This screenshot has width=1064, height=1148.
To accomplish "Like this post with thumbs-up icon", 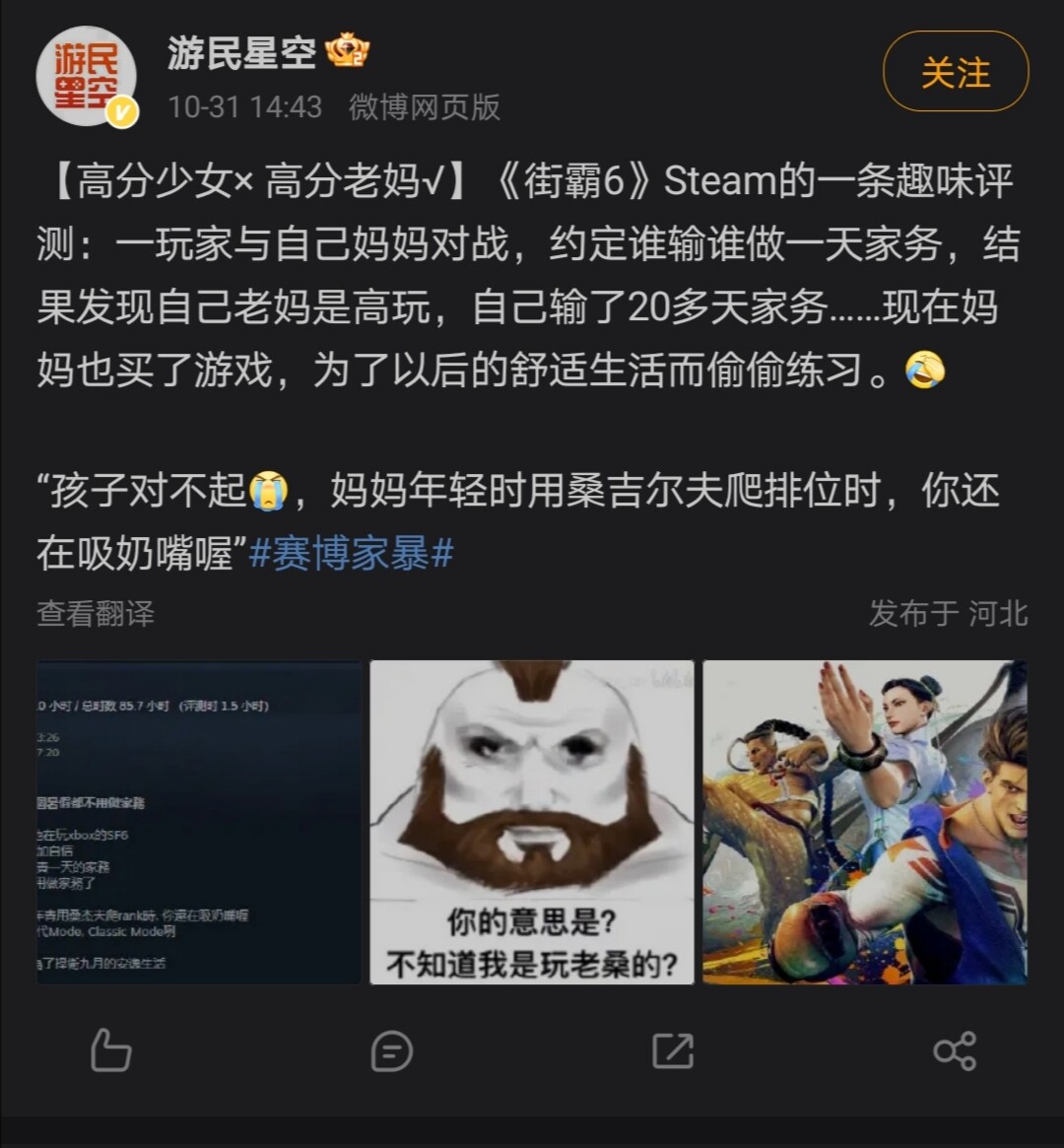I will pos(110,1050).
